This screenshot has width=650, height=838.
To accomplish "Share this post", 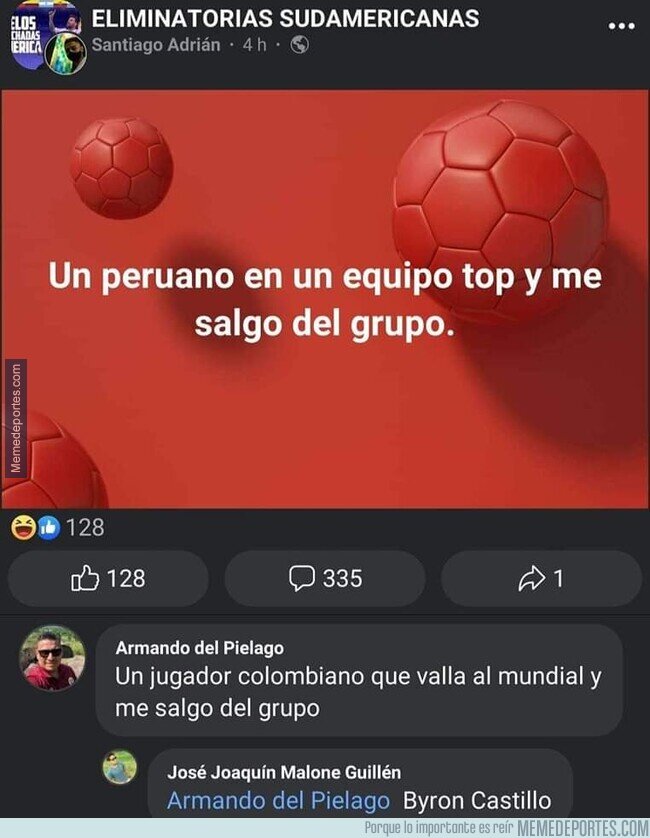I will [x=541, y=578].
